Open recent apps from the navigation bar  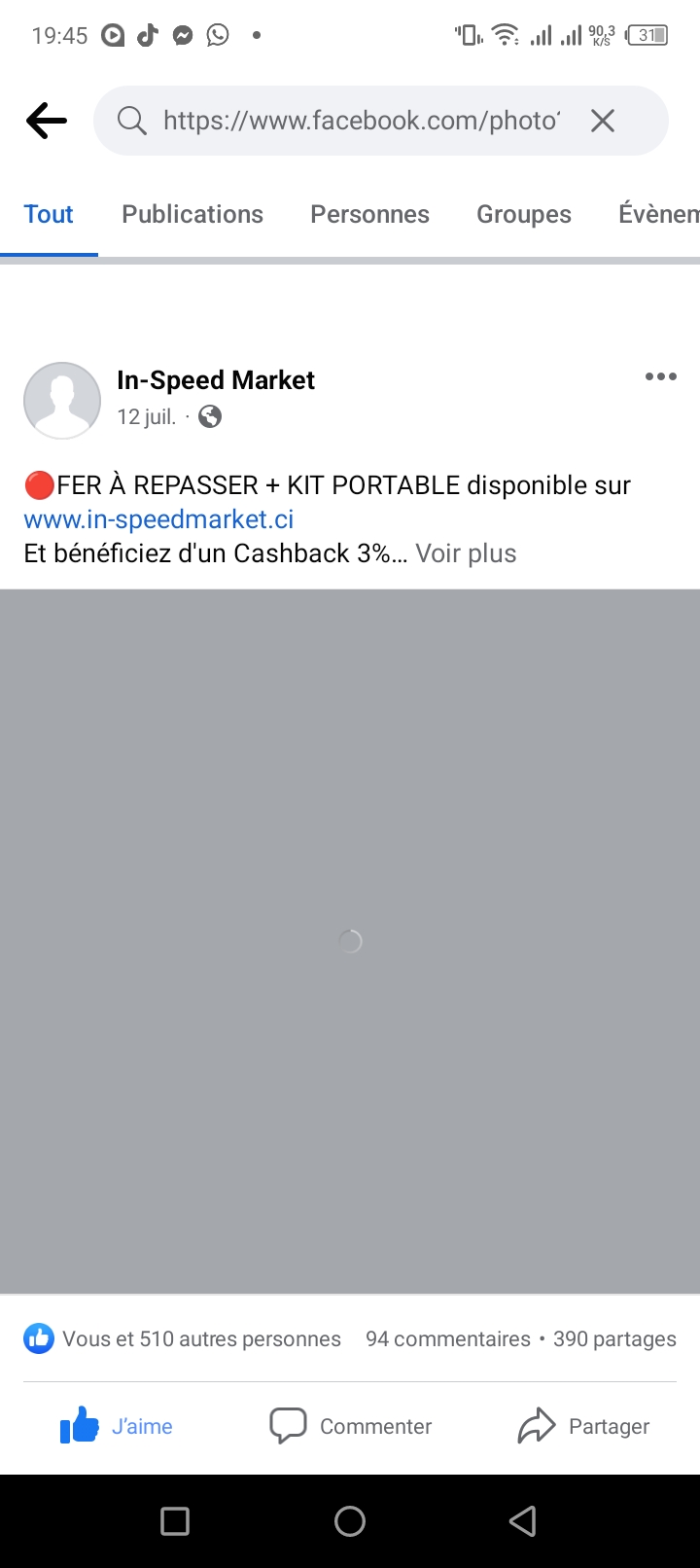tap(175, 1521)
